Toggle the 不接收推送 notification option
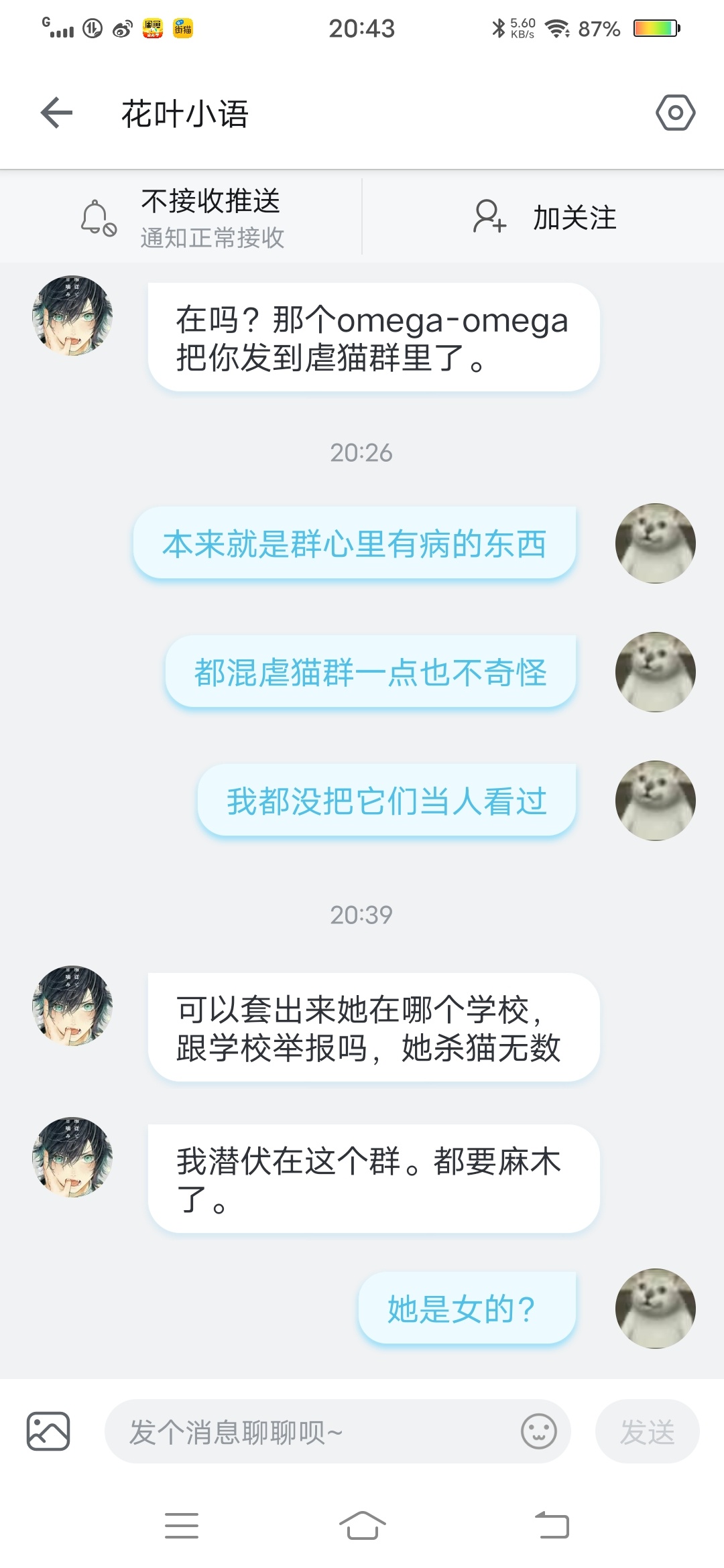This screenshot has width=724, height=1568. (x=182, y=218)
